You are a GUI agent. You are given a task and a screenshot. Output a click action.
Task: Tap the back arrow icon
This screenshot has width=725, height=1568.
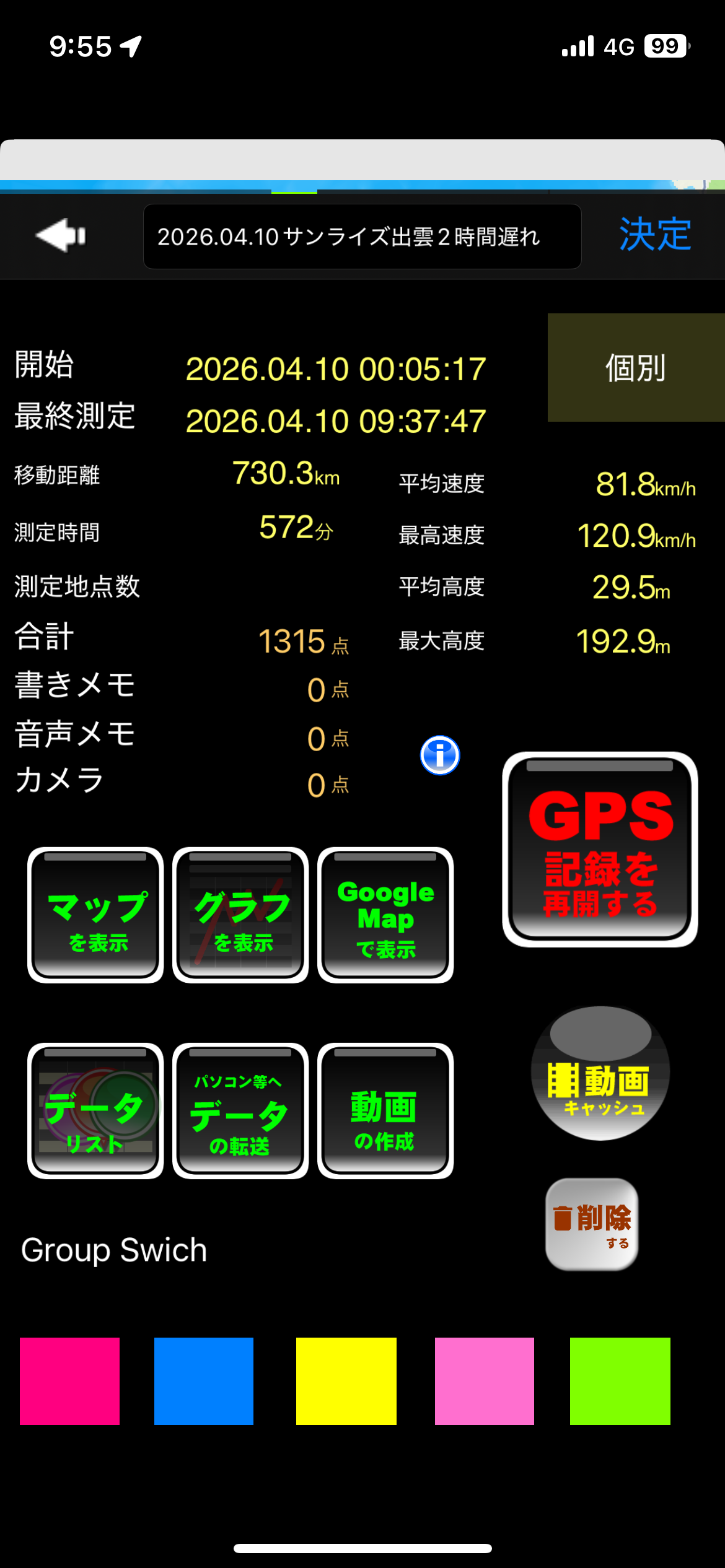[x=61, y=235]
